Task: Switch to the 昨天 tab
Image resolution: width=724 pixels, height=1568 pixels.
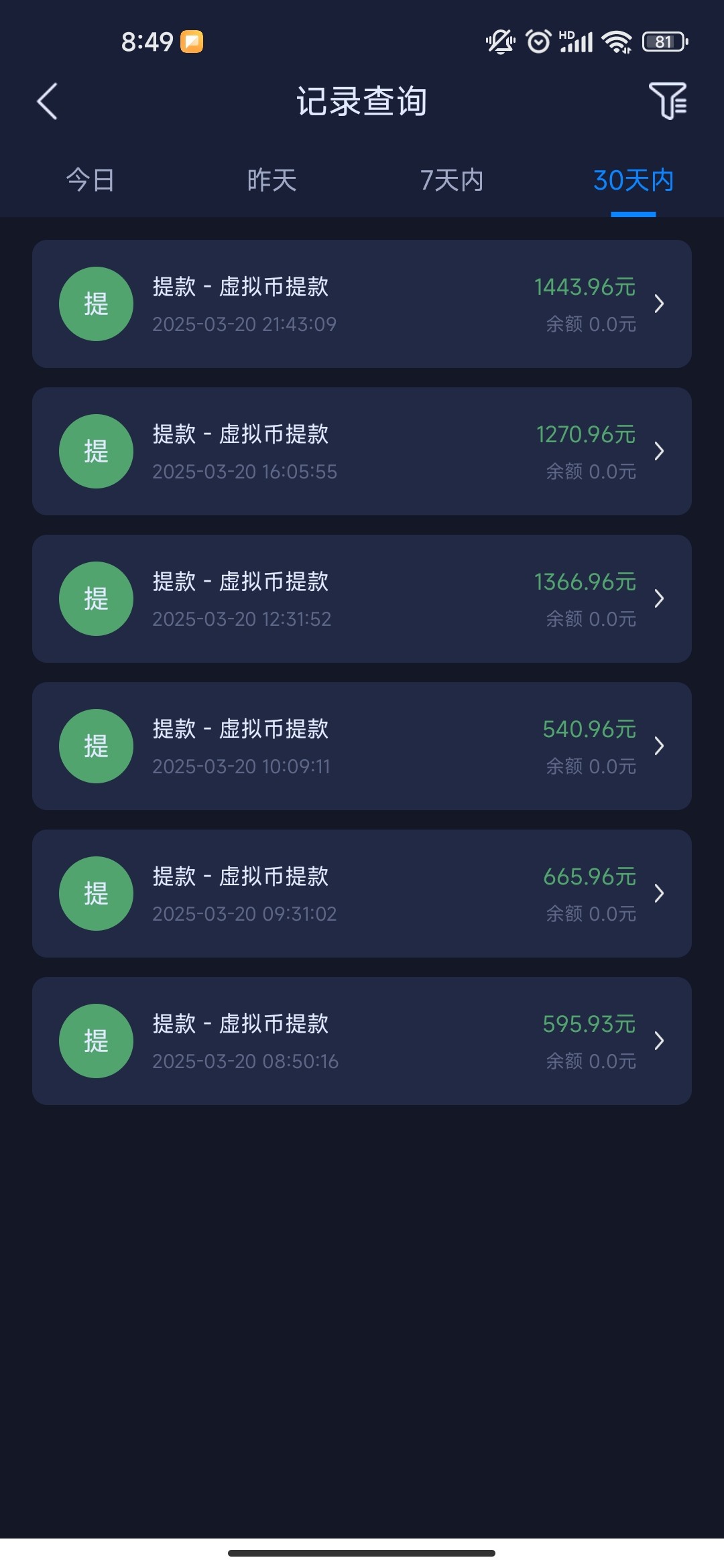Action: point(271,180)
